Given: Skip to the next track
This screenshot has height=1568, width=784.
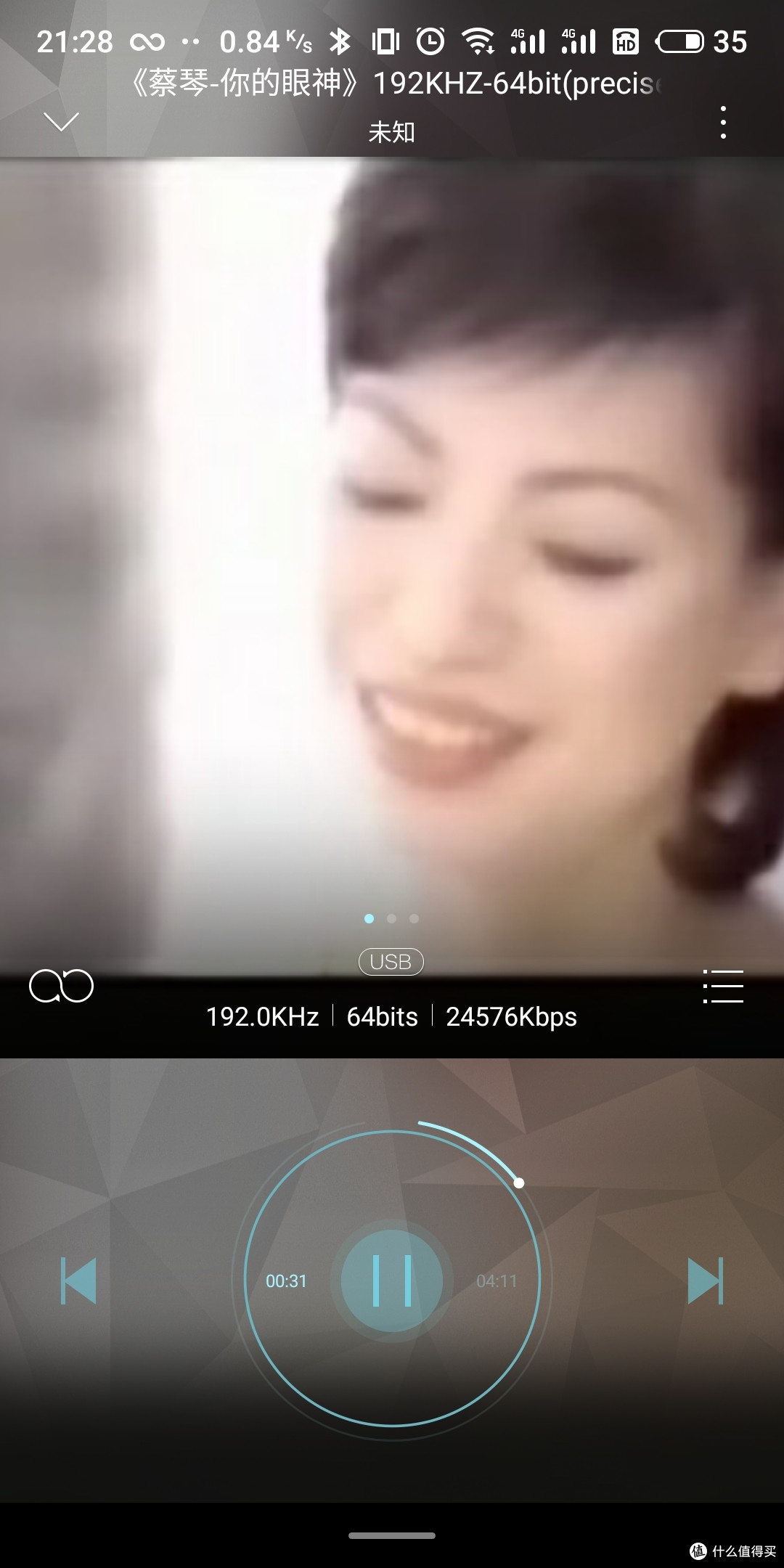Looking at the screenshot, I should [706, 1281].
